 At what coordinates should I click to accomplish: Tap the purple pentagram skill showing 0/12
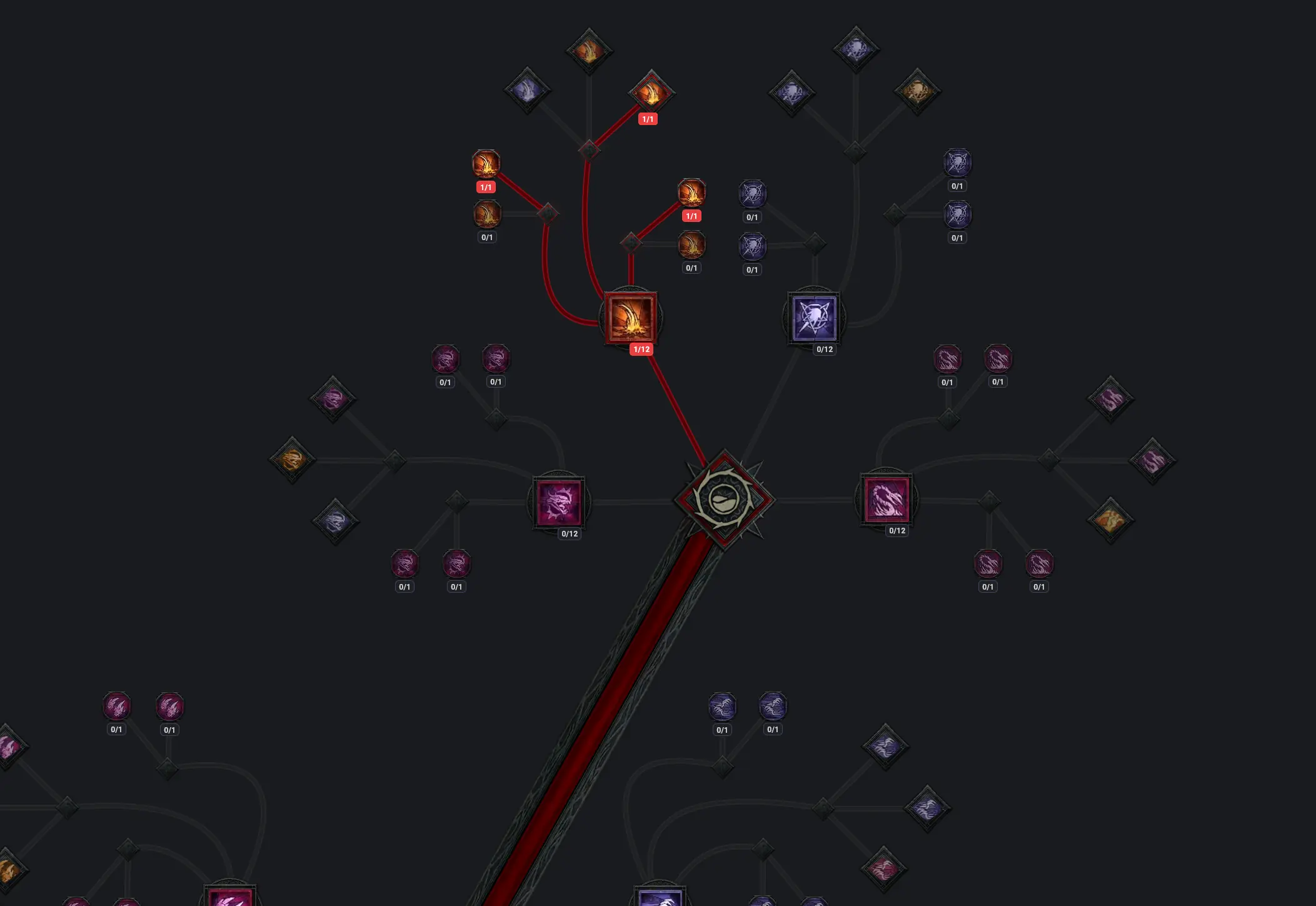coord(814,318)
